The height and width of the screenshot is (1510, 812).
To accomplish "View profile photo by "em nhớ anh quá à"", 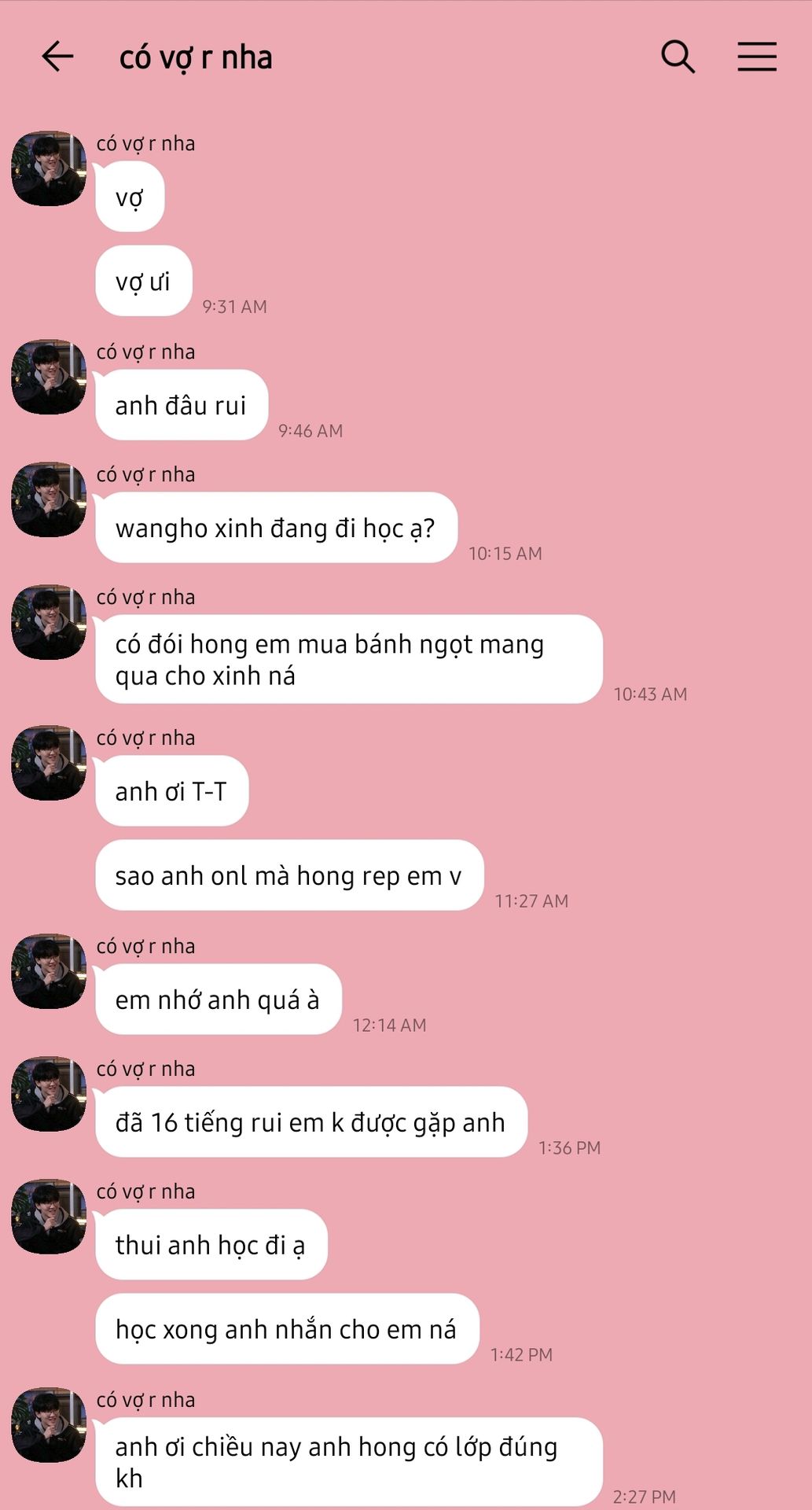I will (49, 972).
